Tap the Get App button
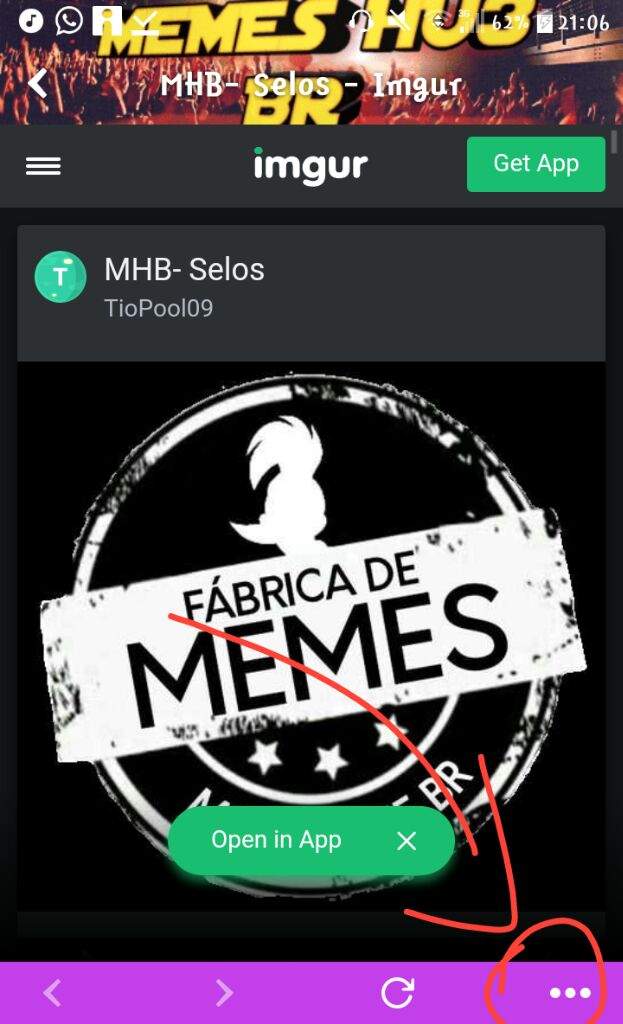This screenshot has width=623, height=1024. pos(535,164)
